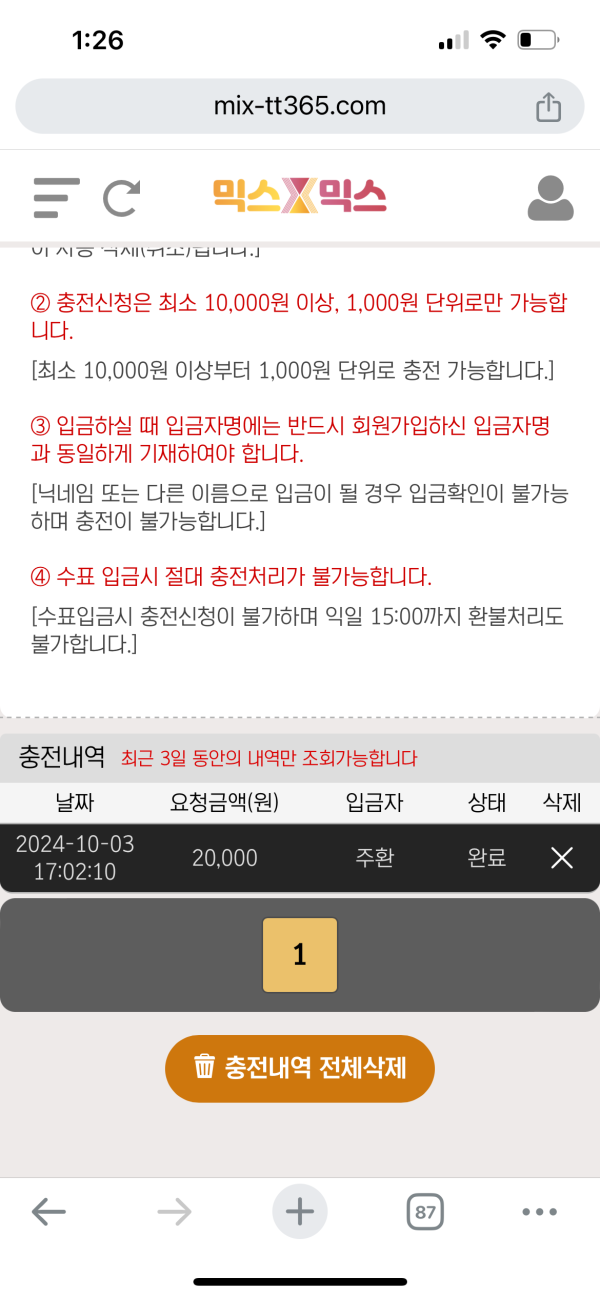Tap the refresh icon in the header
Screen dimensions: 600x1298
click(122, 197)
